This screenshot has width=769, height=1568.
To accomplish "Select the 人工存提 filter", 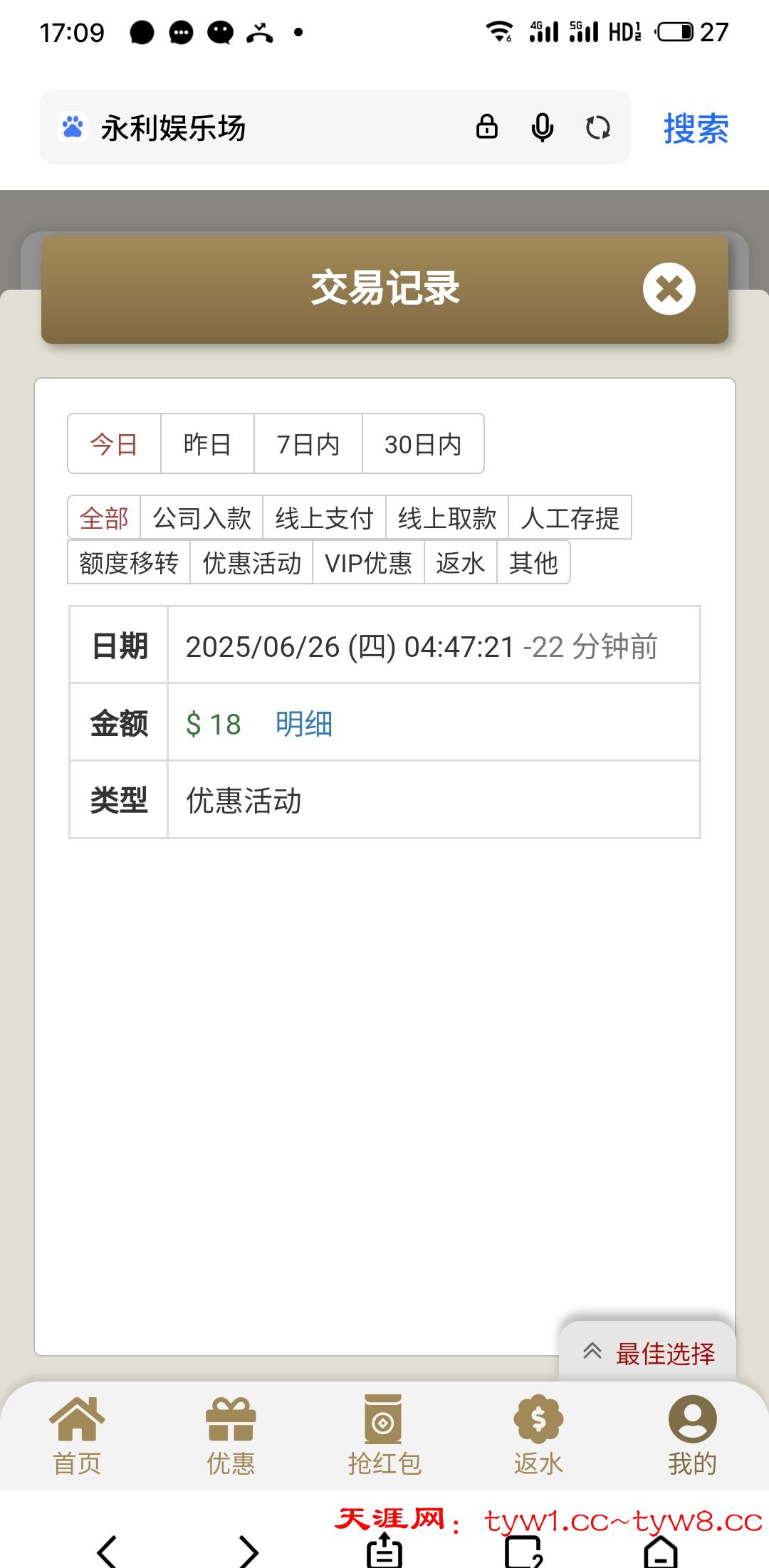I will coord(570,518).
